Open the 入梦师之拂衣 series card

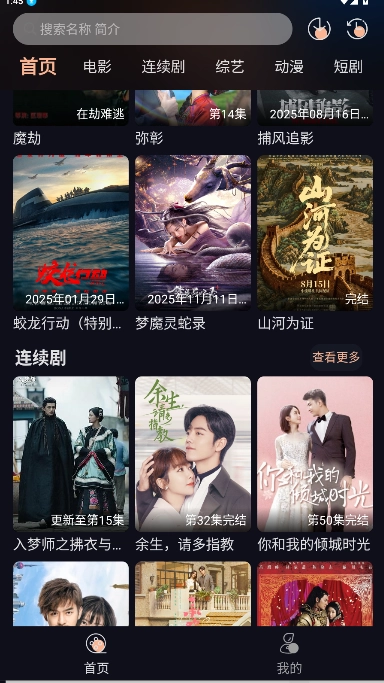(x=71, y=453)
